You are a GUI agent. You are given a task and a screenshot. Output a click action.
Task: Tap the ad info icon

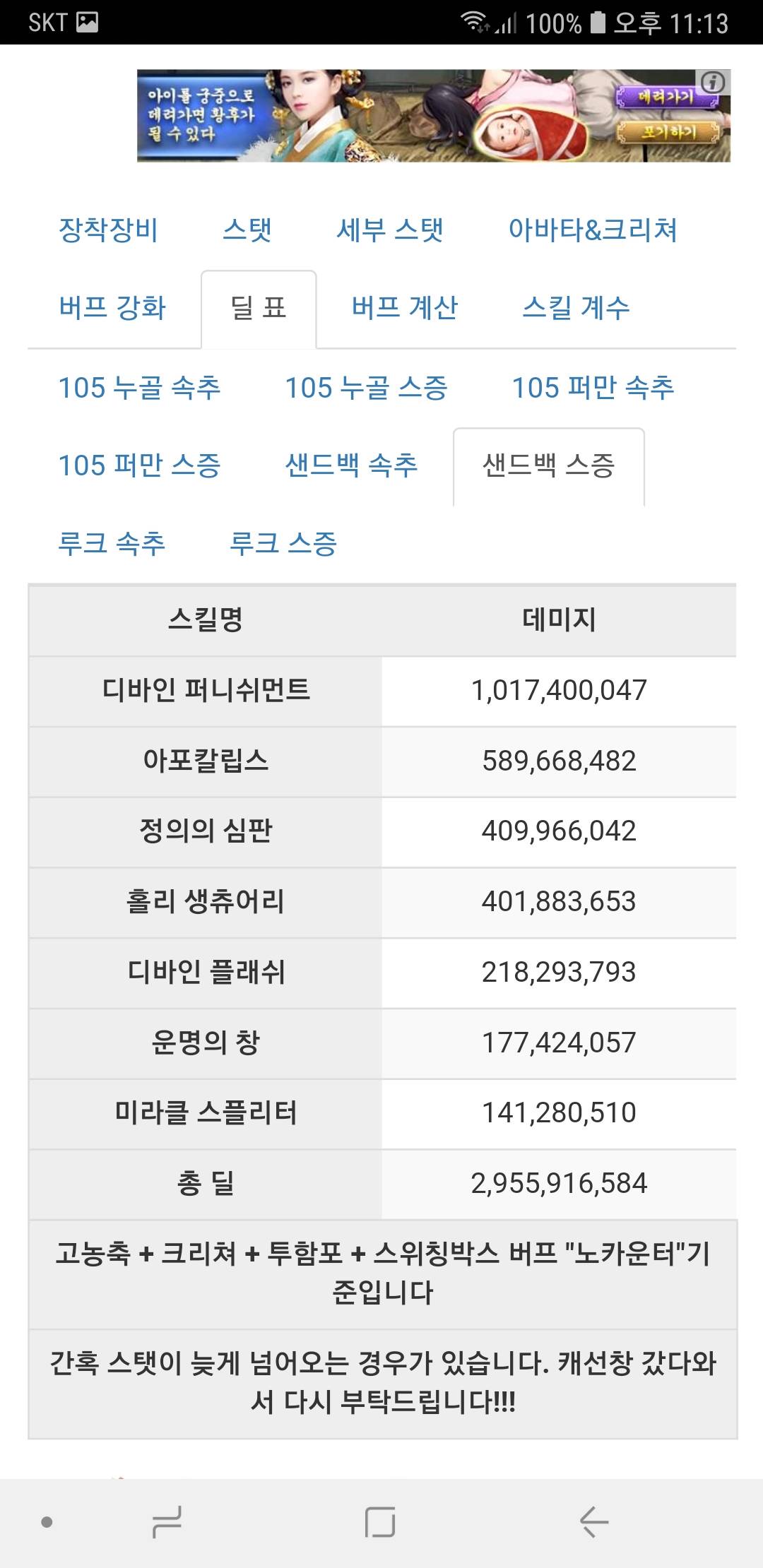tap(713, 83)
